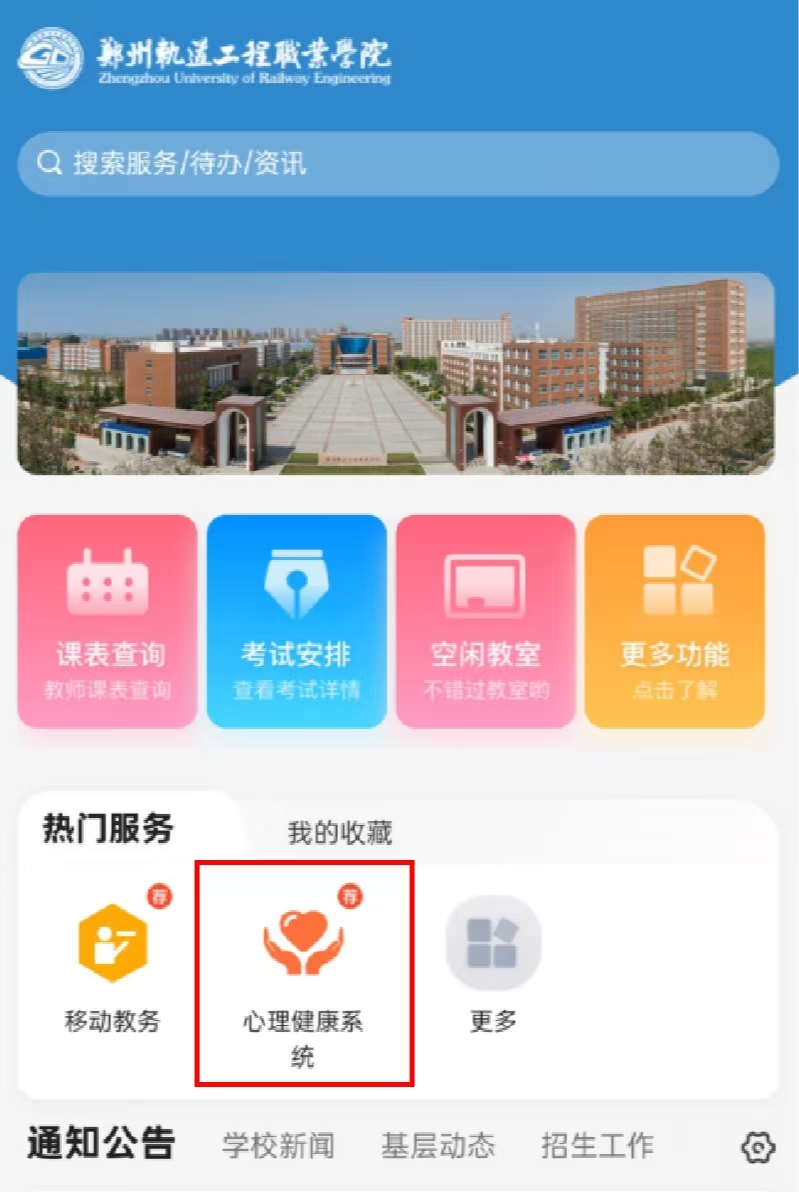Image resolution: width=799 pixels, height=1192 pixels.
Task: Select 通知公告 tab
Action: pos(101,1143)
